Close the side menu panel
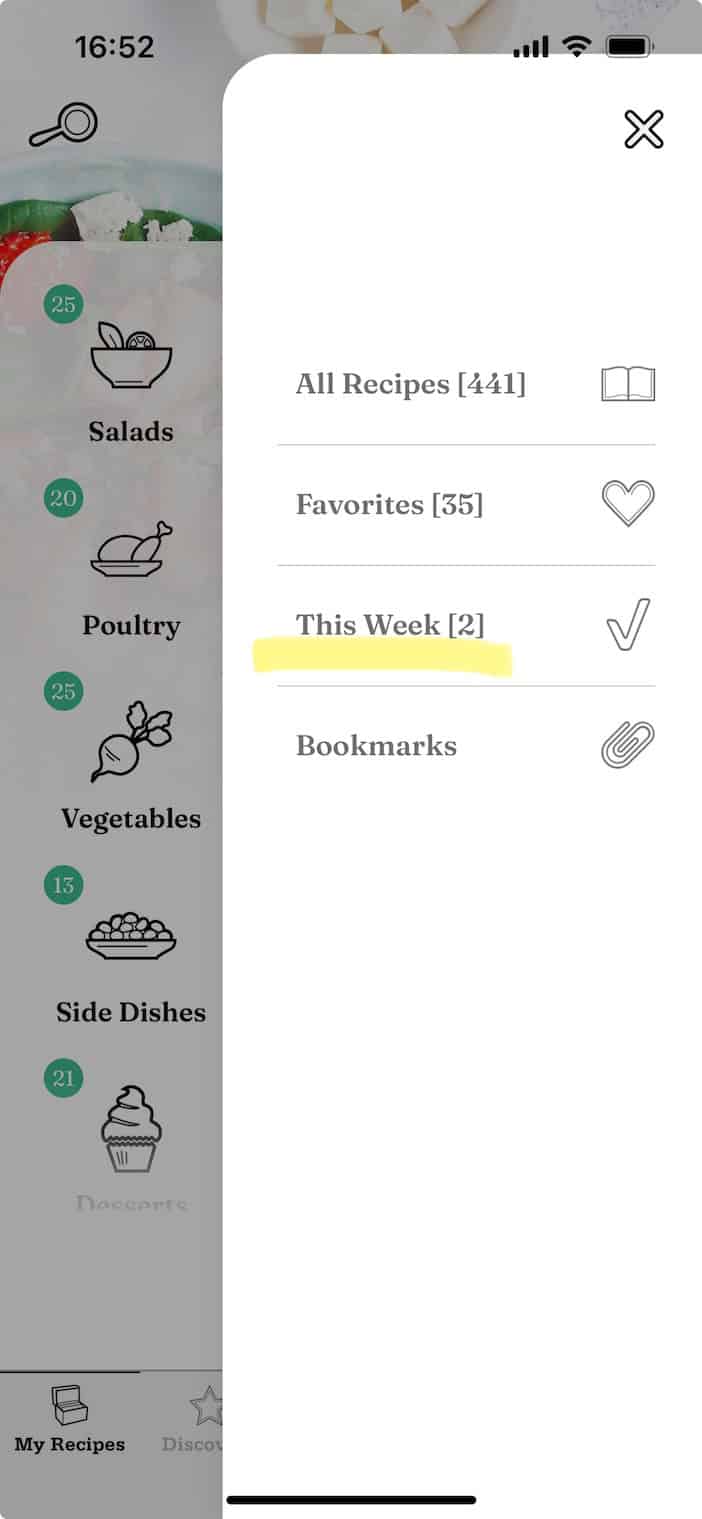702x1519 pixels. [x=643, y=130]
